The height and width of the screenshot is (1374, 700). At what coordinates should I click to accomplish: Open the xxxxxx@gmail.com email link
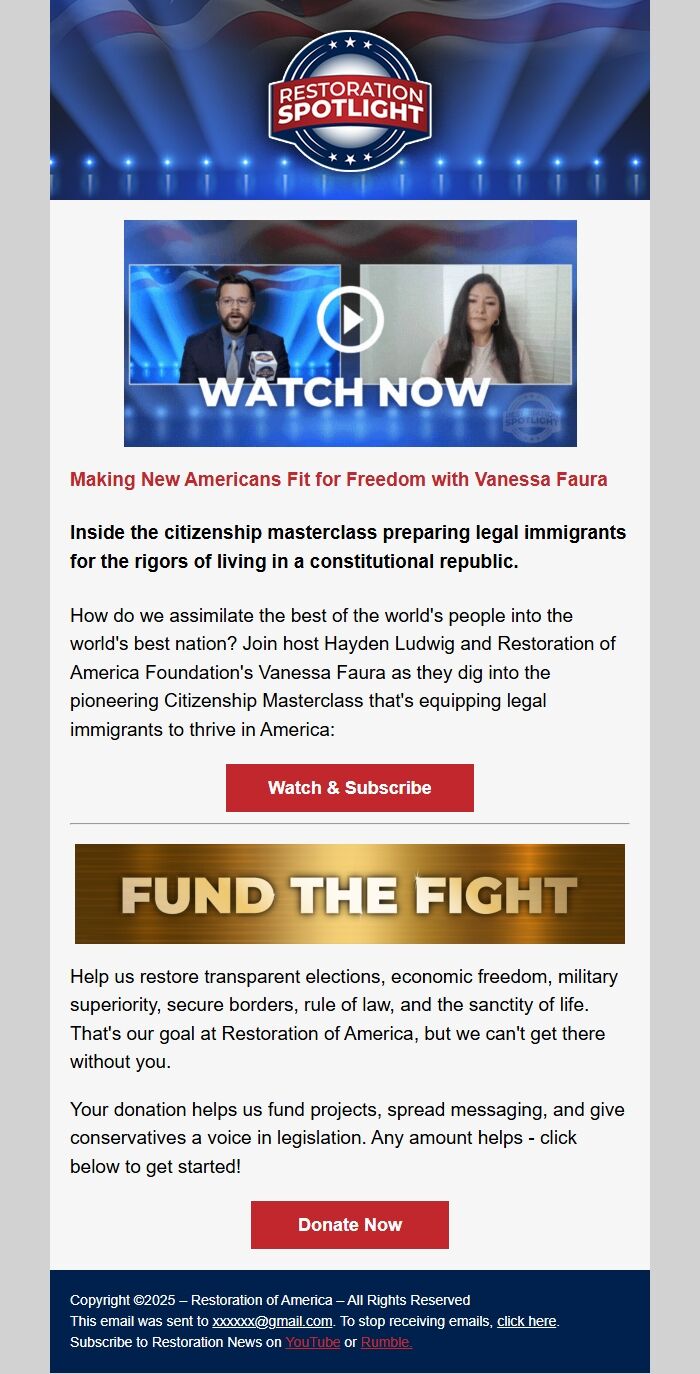tap(272, 1321)
